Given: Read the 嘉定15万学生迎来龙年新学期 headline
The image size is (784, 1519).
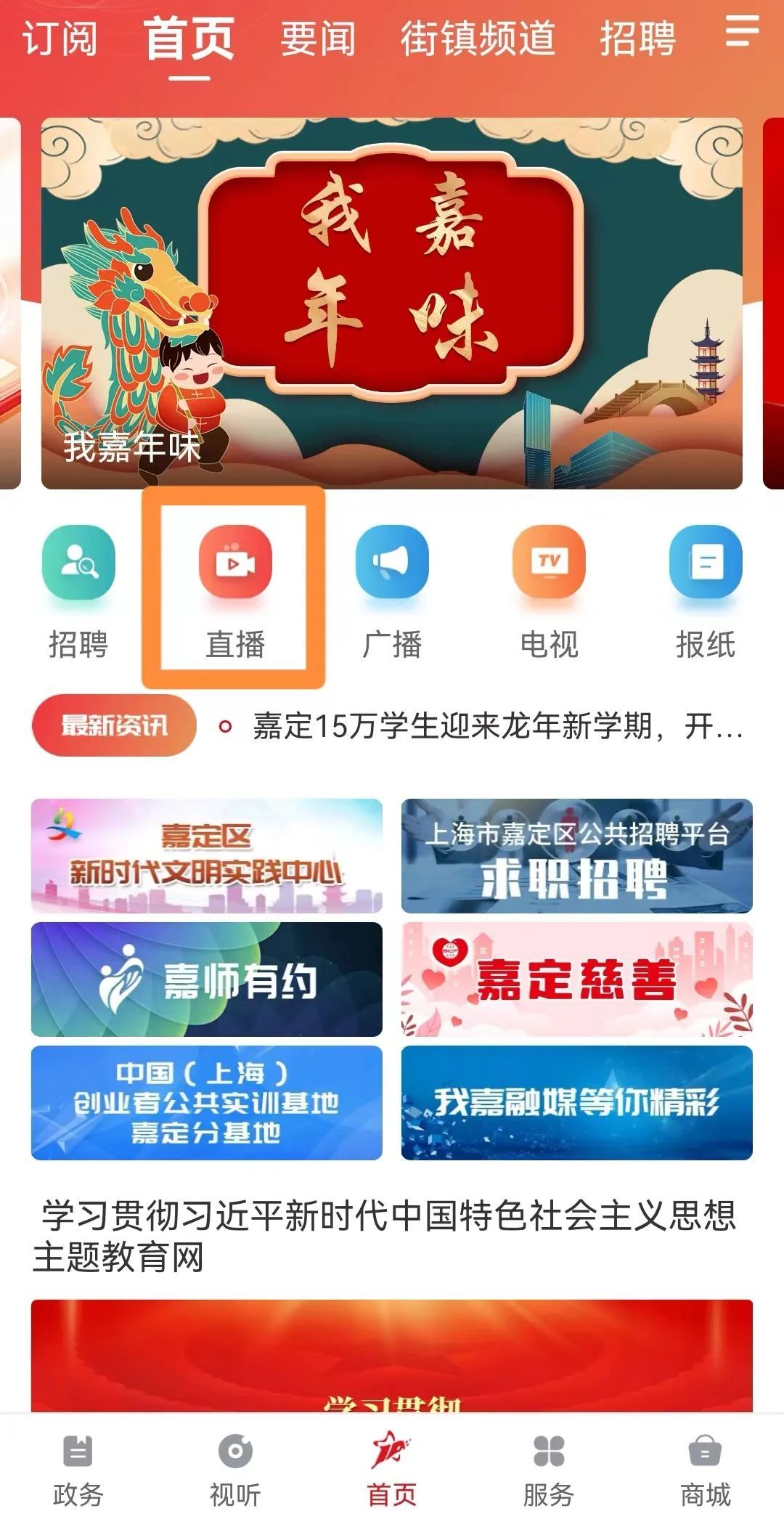Looking at the screenshot, I should tap(497, 726).
